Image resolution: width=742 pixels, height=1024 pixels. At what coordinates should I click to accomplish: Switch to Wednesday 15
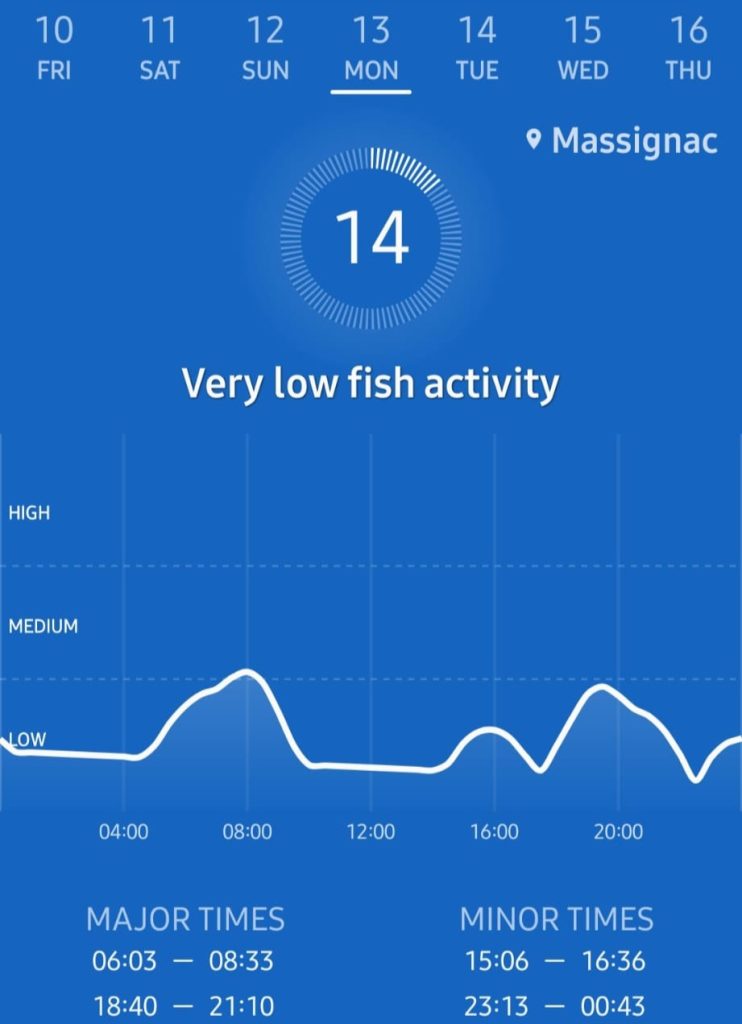pos(583,48)
